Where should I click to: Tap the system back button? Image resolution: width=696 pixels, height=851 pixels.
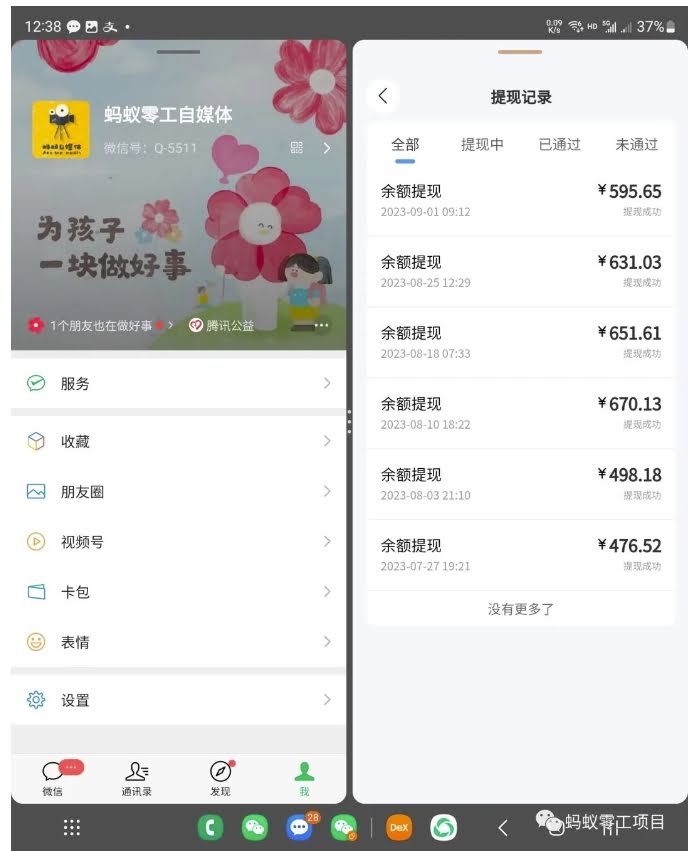(x=503, y=827)
